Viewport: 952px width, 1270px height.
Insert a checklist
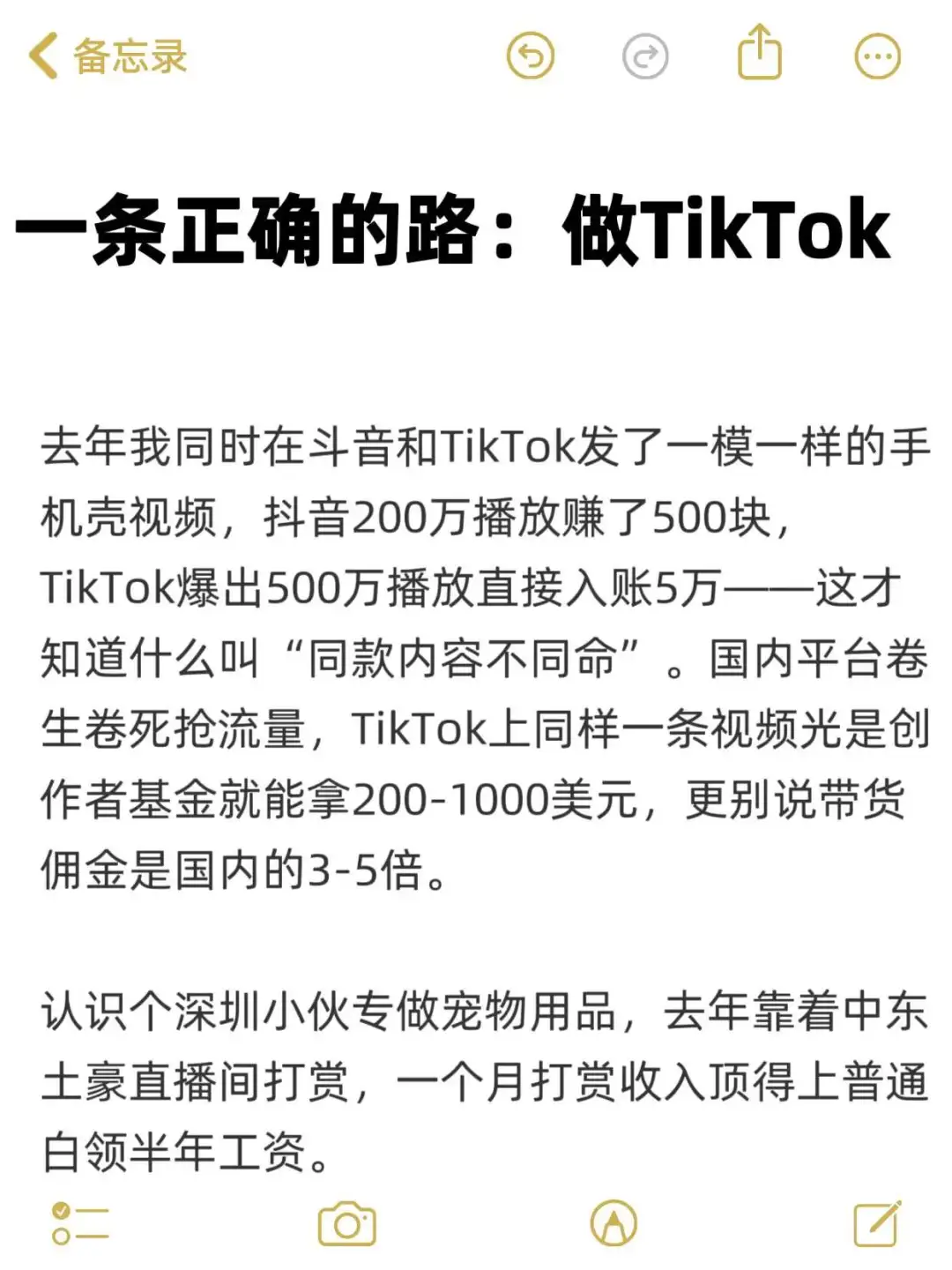pyautogui.click(x=79, y=1223)
